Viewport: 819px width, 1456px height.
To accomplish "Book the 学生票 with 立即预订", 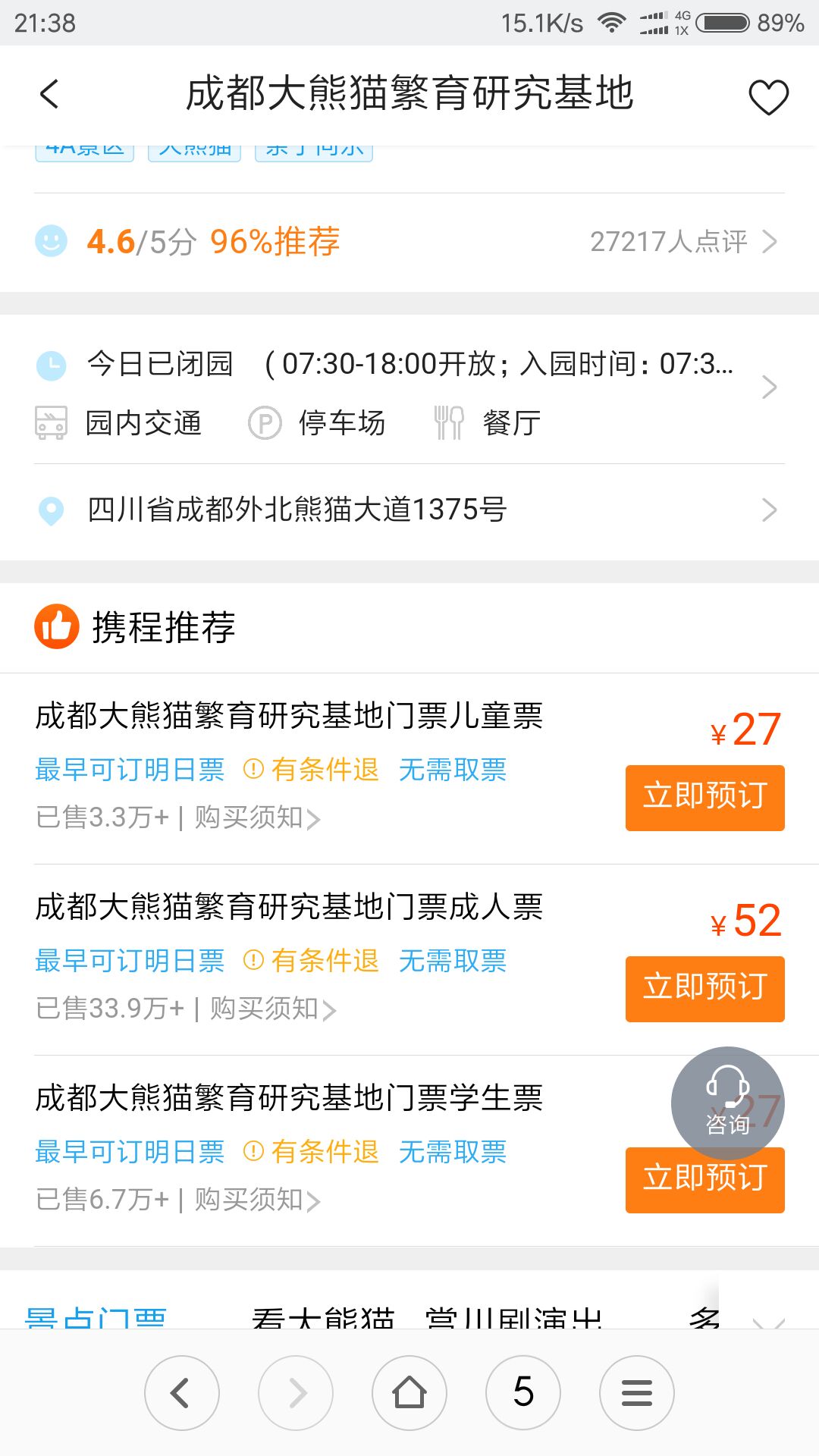I will 704,1180.
